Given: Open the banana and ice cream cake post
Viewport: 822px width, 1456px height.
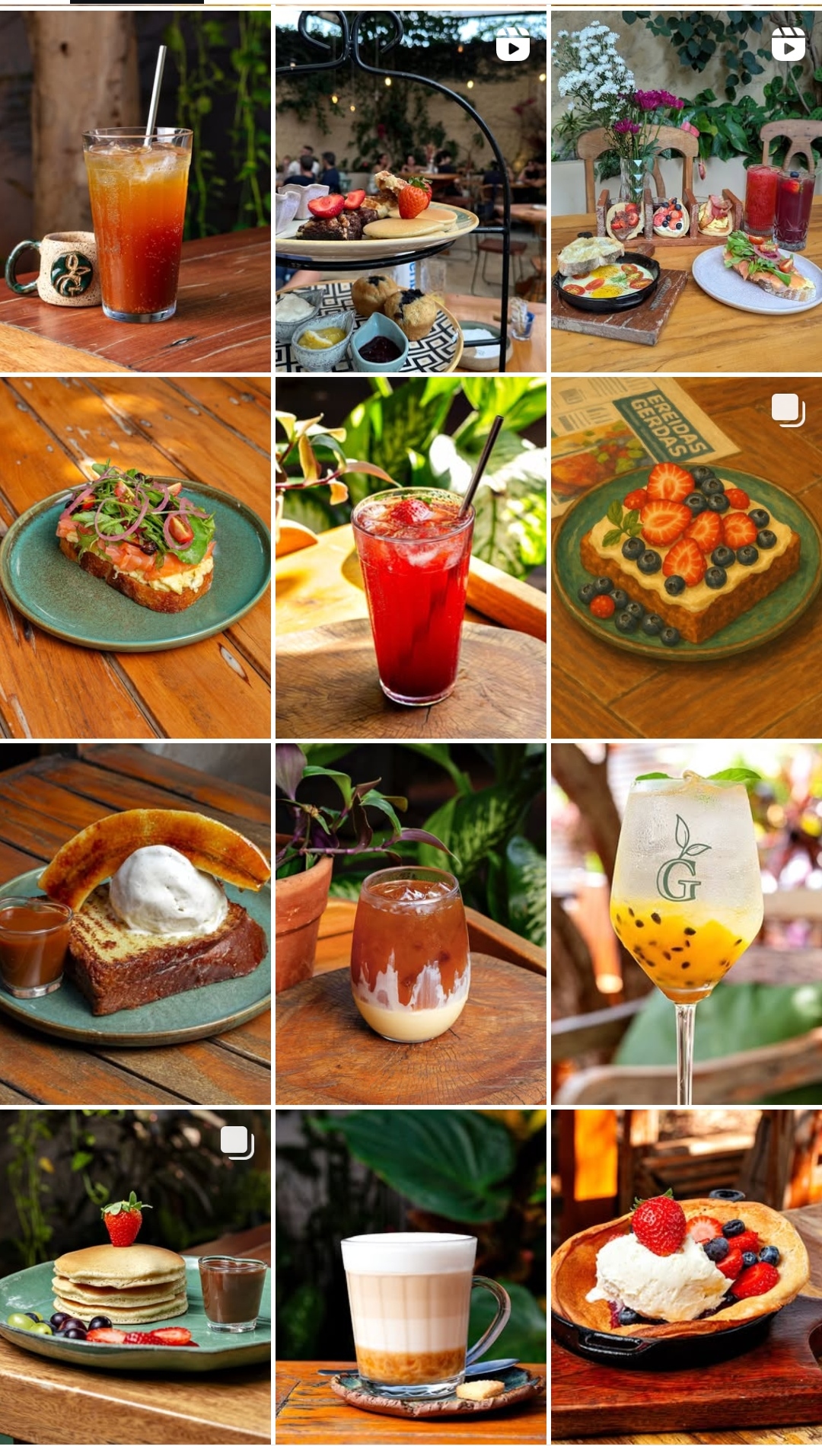Looking at the screenshot, I should pyautogui.click(x=135, y=924).
